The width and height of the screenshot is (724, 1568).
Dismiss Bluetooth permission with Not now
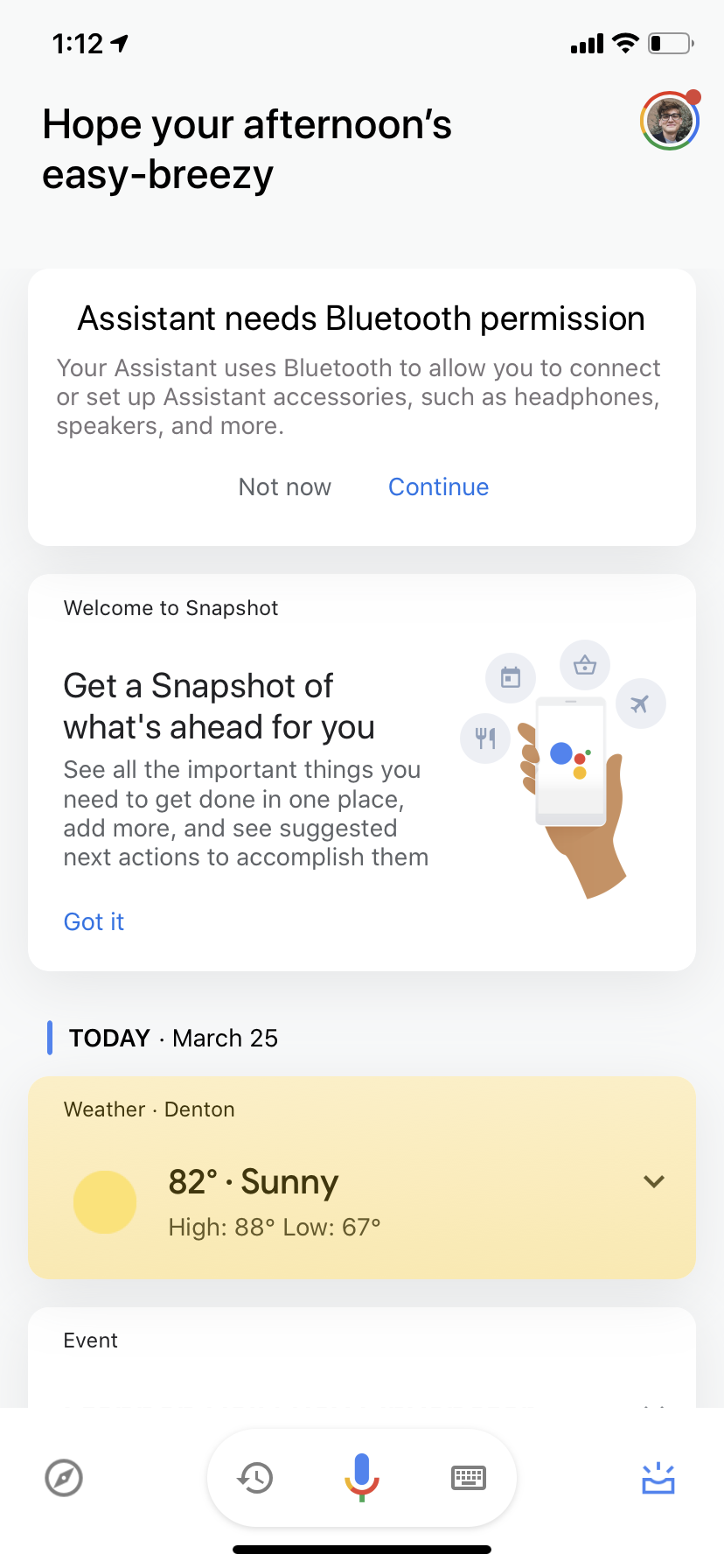284,486
